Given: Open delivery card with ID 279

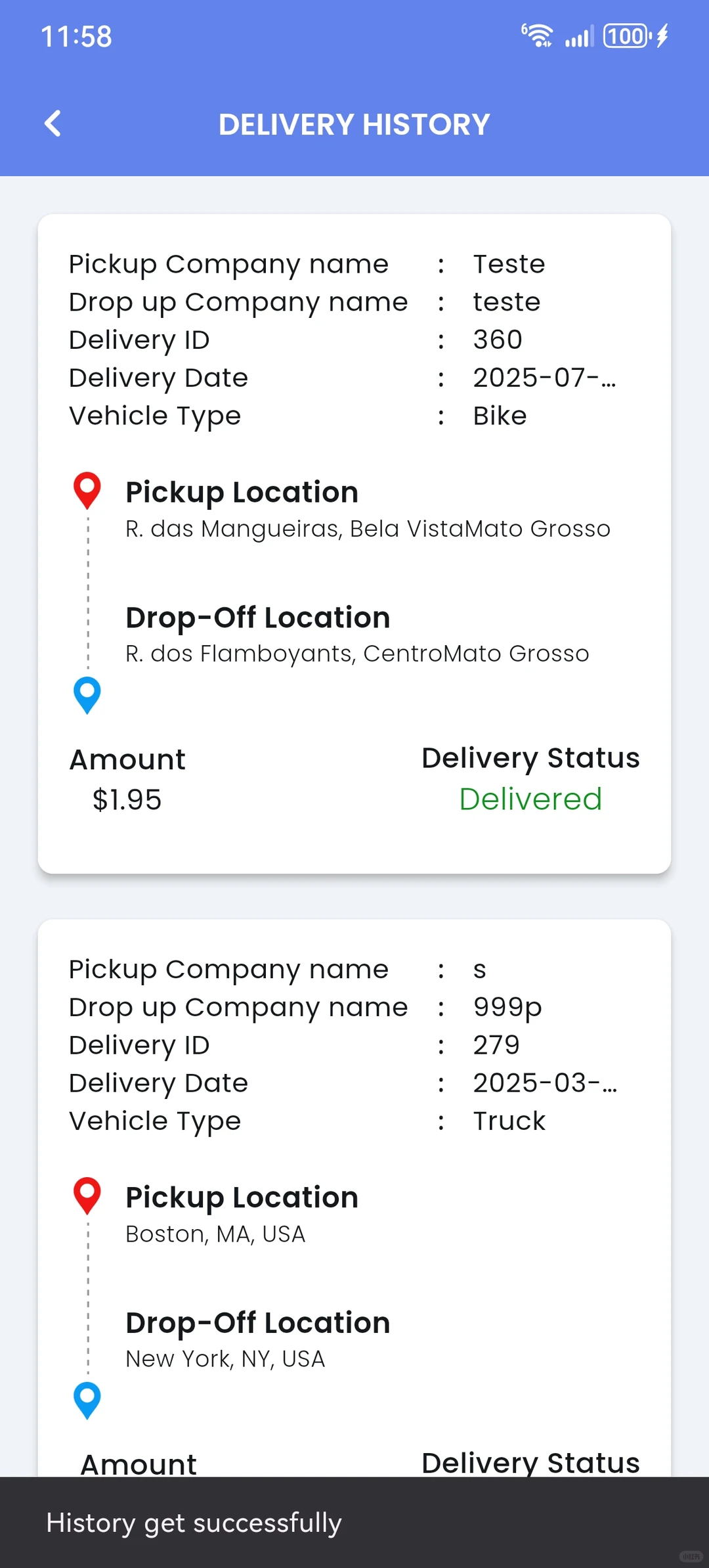Looking at the screenshot, I should (354, 1196).
